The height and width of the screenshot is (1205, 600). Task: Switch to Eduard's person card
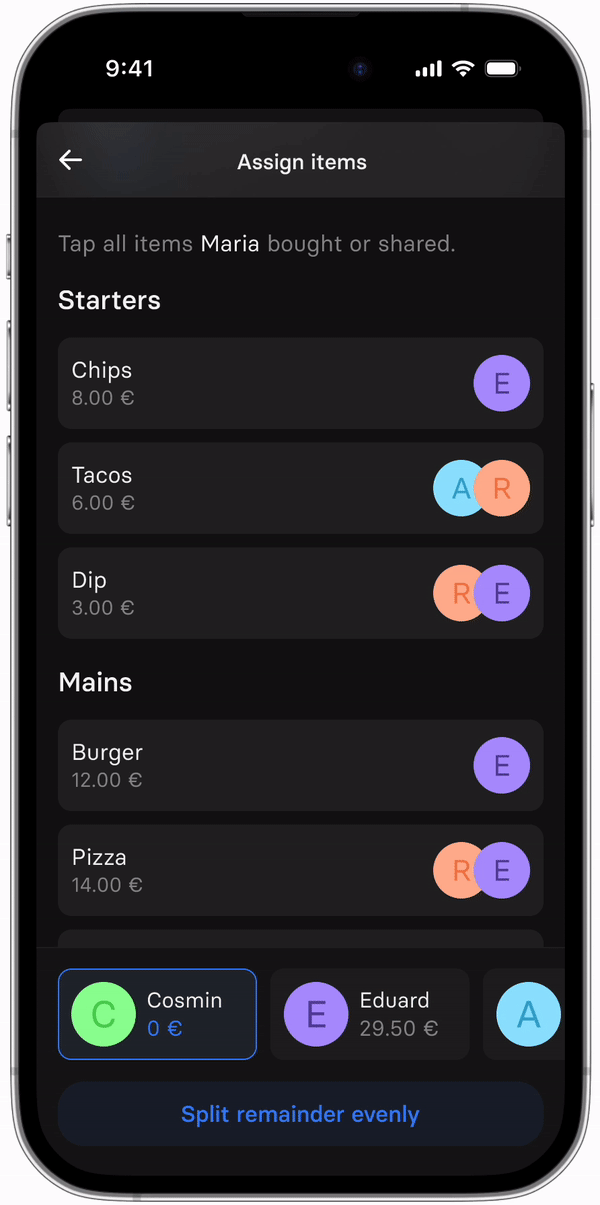pos(370,1014)
